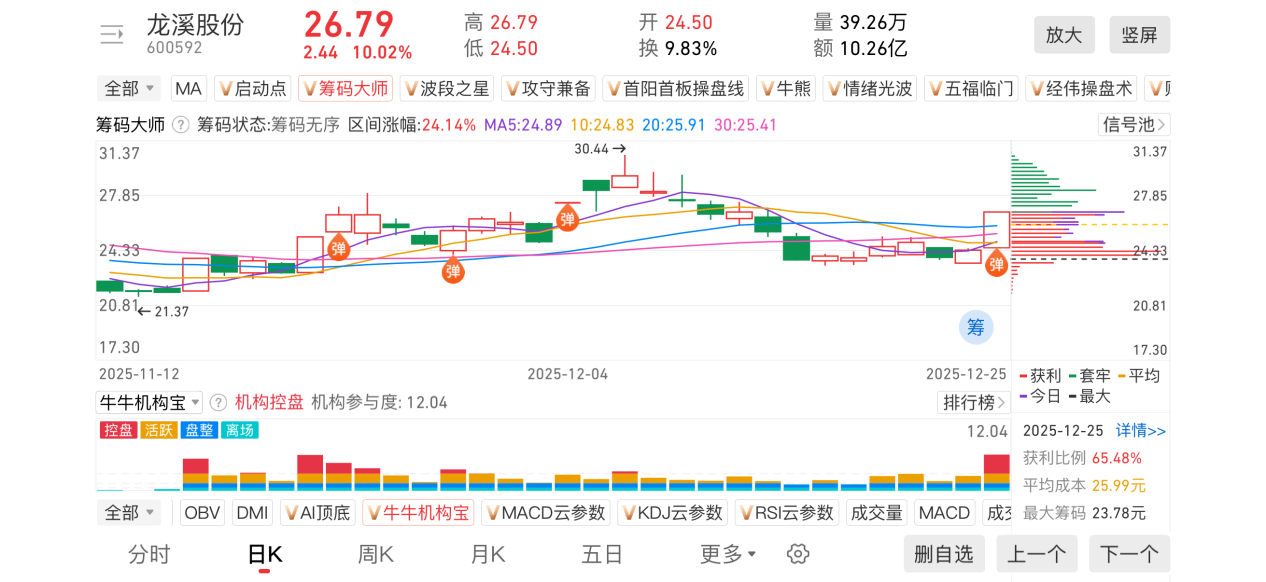Viewport: 1266px width, 582px height.
Task: Open the 排行榜 ranking link
Action: tap(973, 402)
